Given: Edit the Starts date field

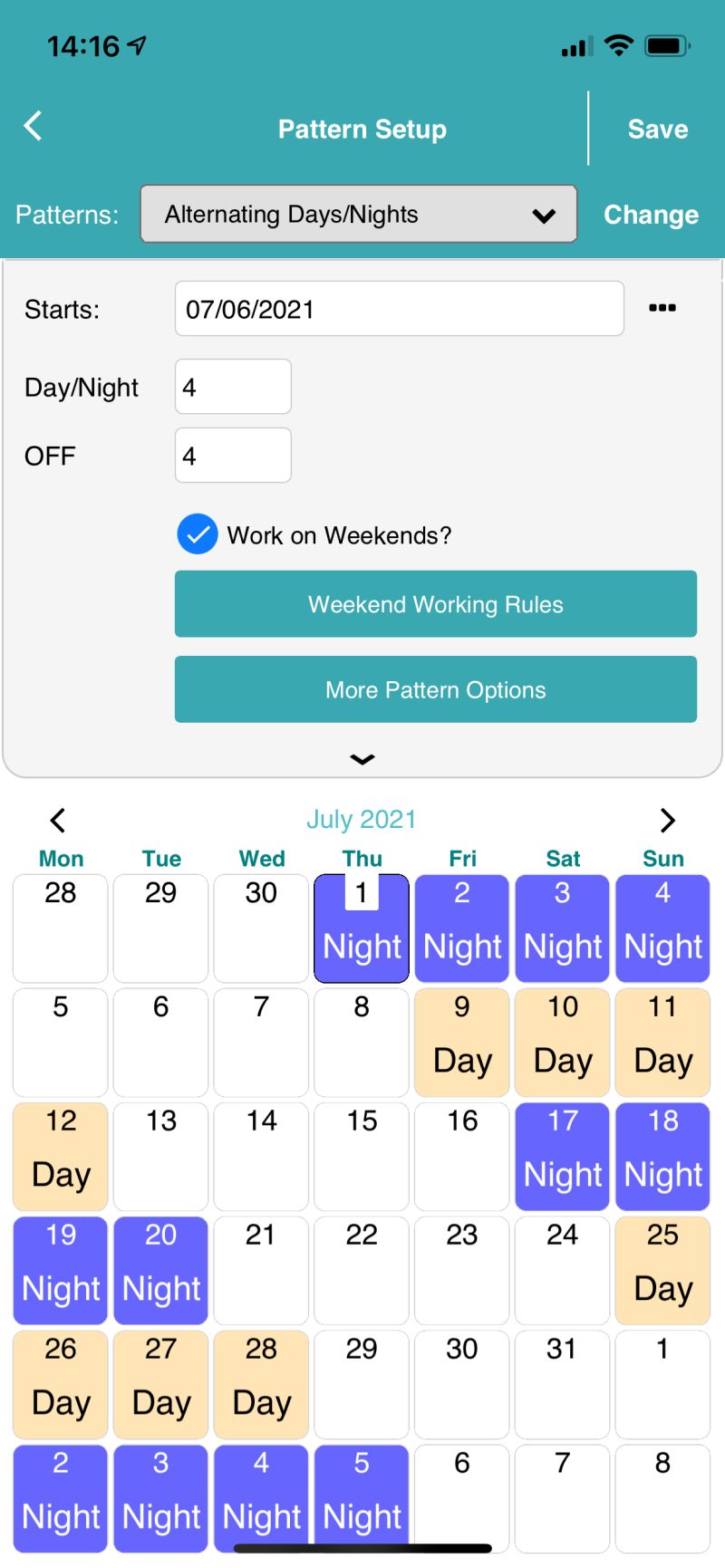Looking at the screenshot, I should [x=399, y=309].
